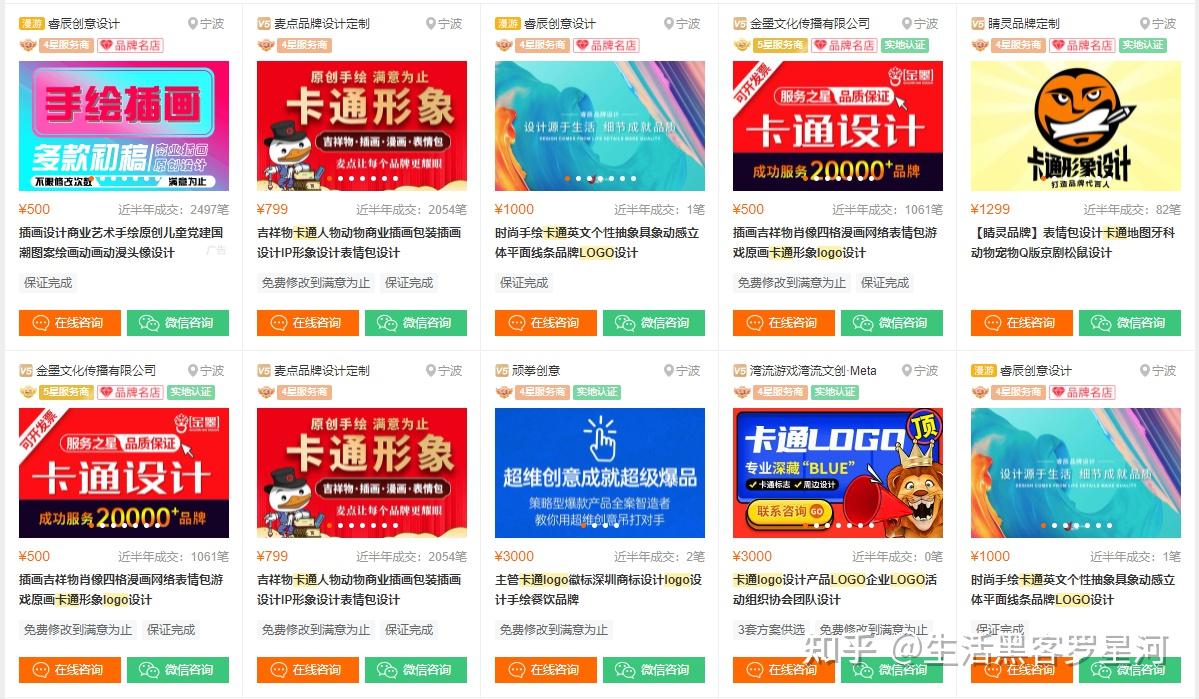The image size is (1199, 699).
Task: Open the title 主管卡通logo徽标深圳商标设计
Action: (x=598, y=590)
